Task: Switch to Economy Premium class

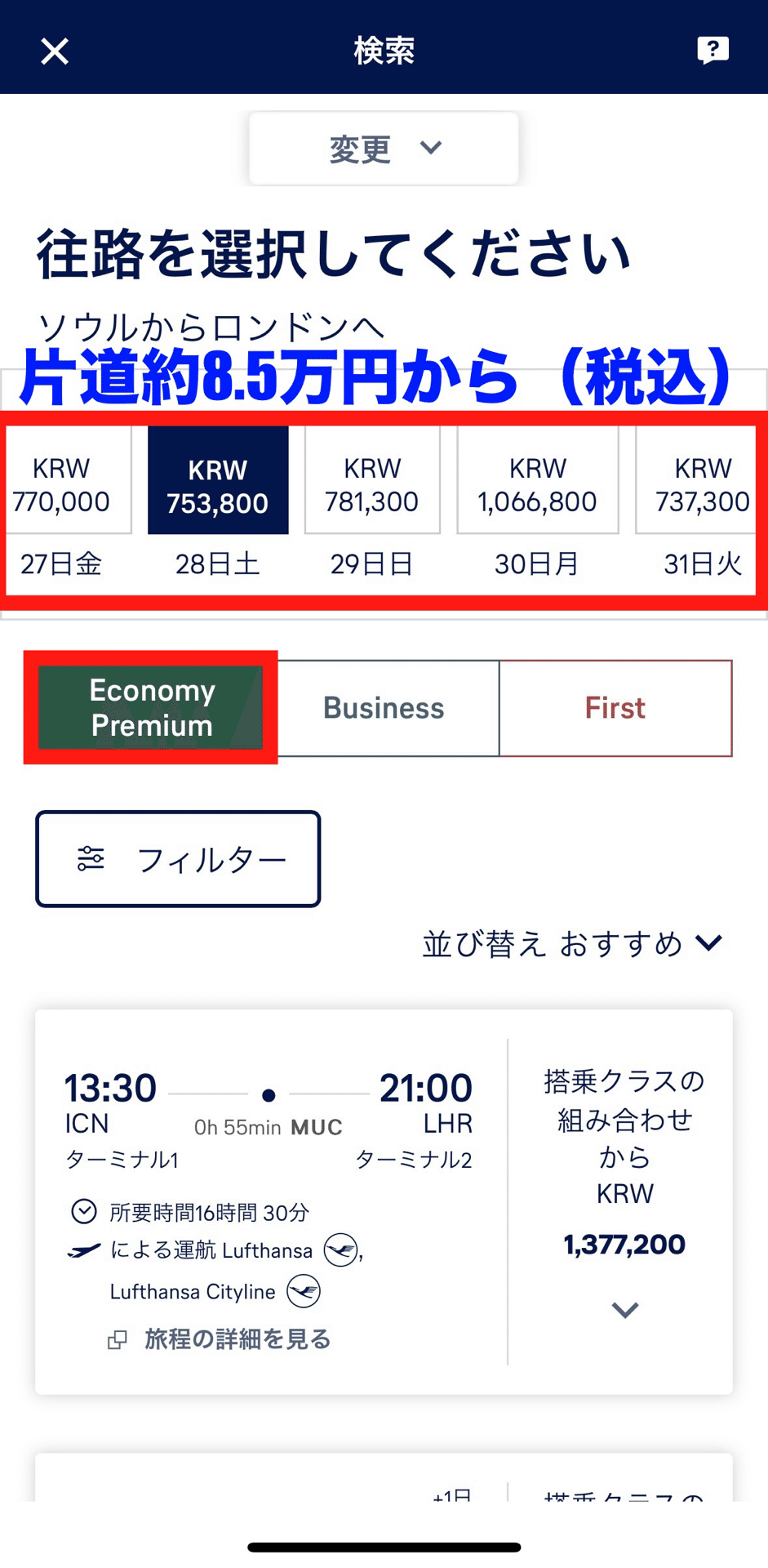Action: (152, 707)
